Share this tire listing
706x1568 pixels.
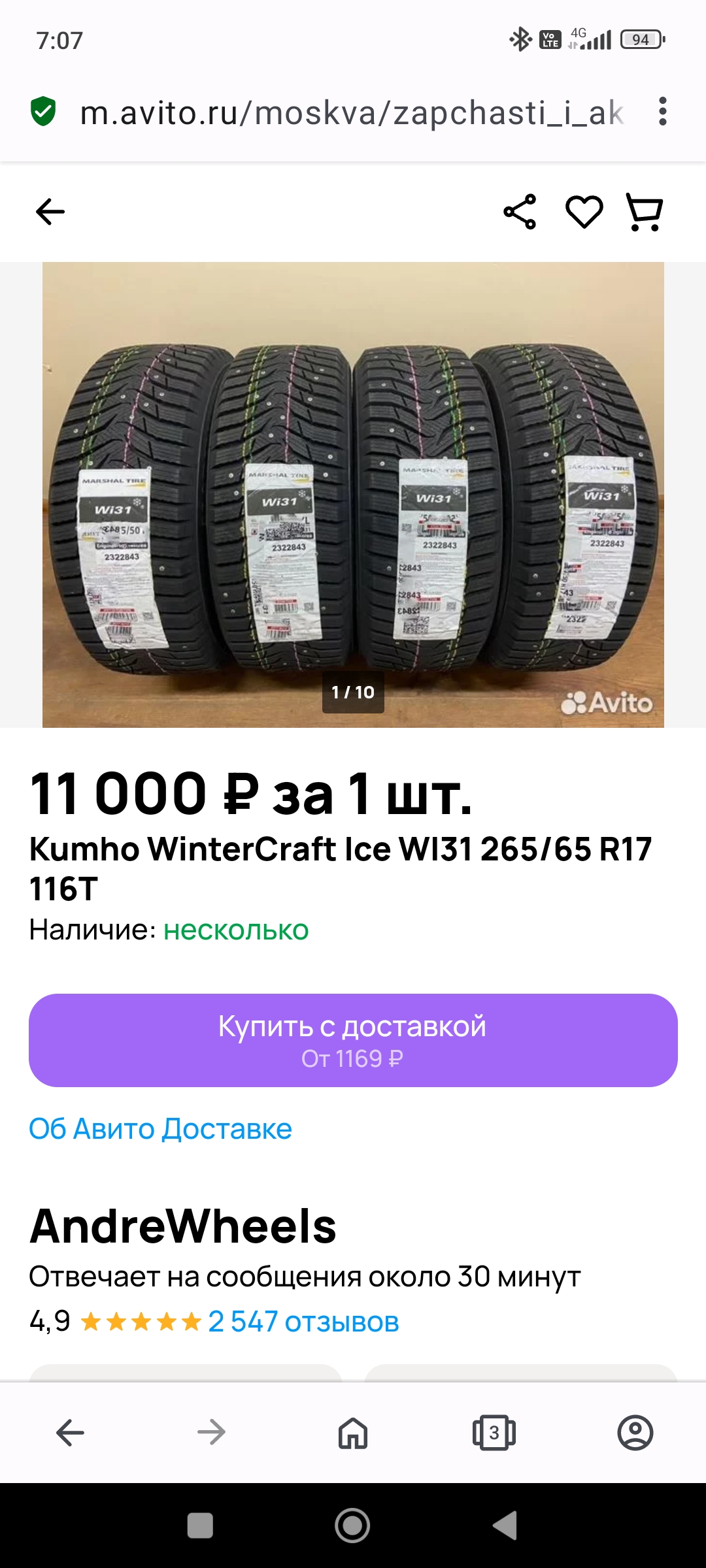click(x=520, y=212)
